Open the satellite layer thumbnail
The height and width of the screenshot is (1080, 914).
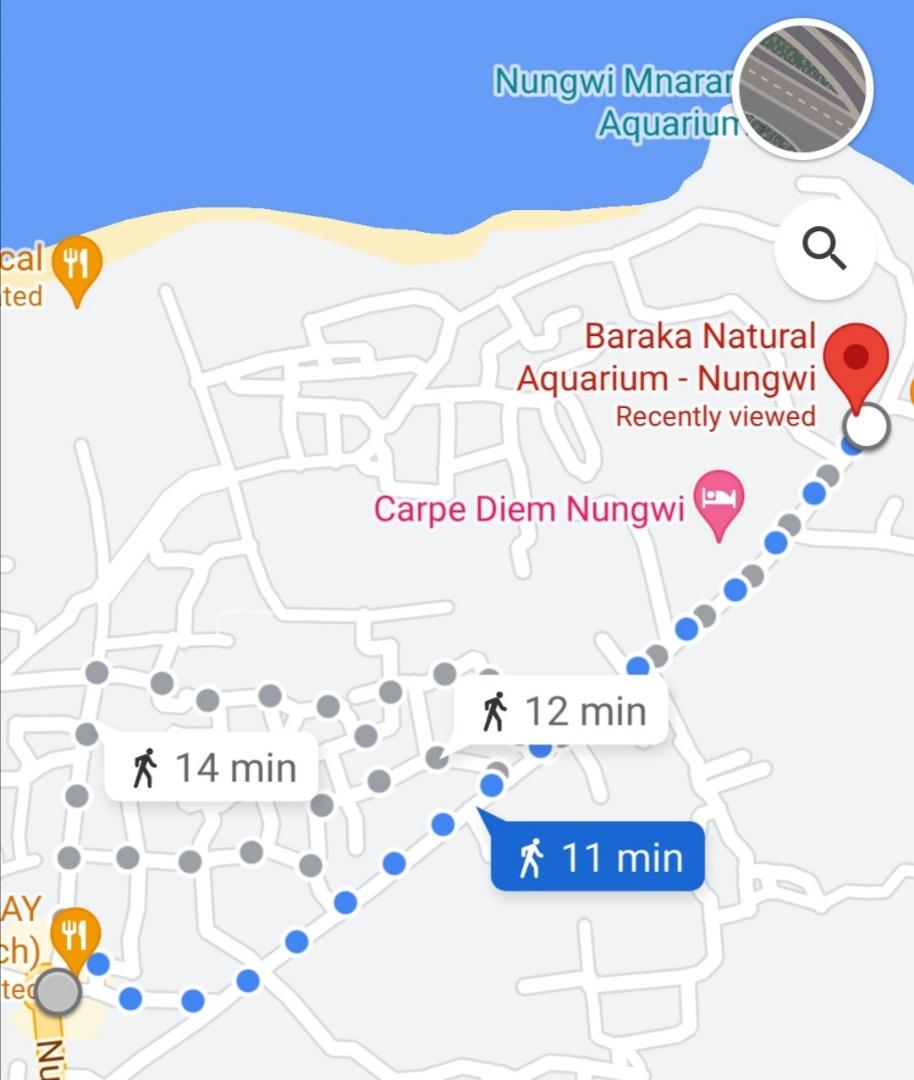tap(803, 89)
